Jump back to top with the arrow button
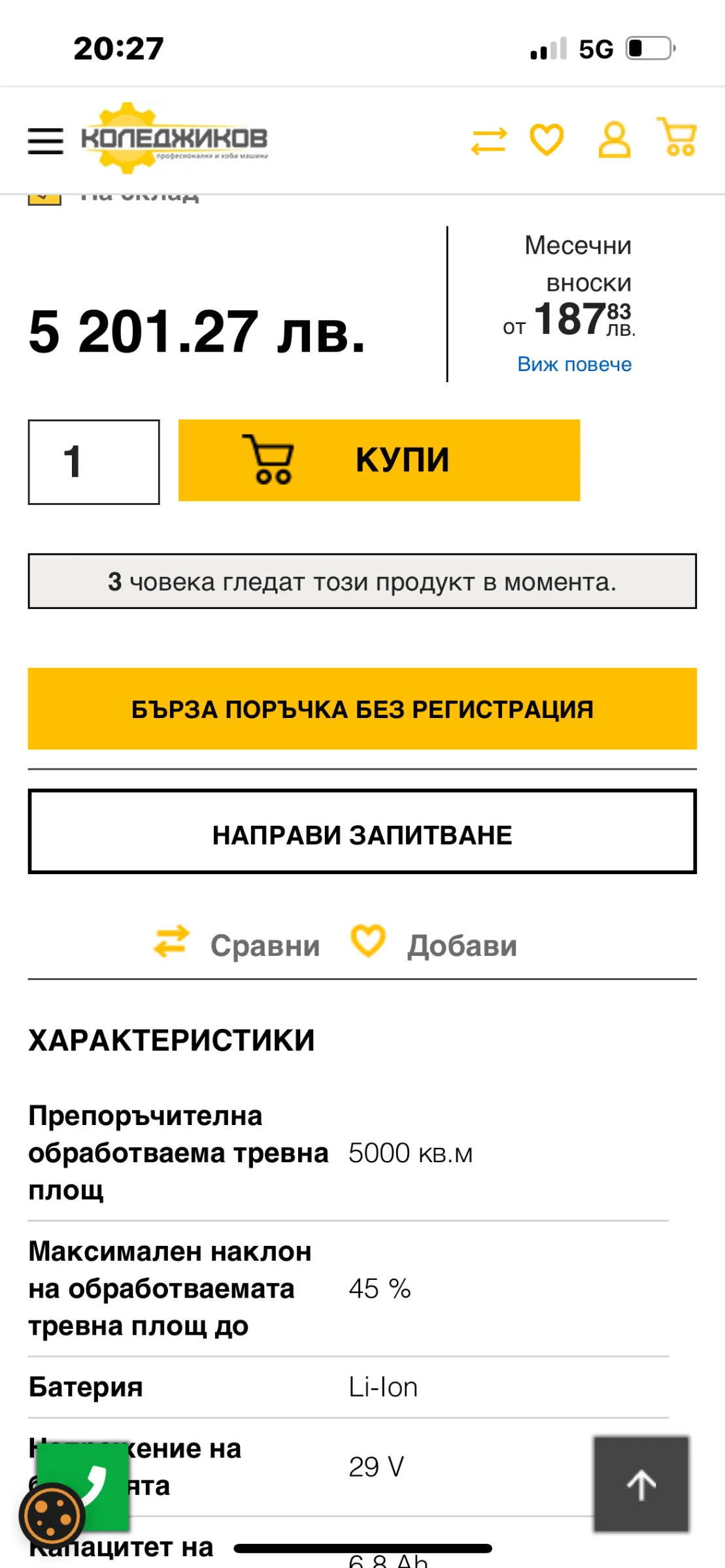725x1568 pixels. (x=641, y=1484)
